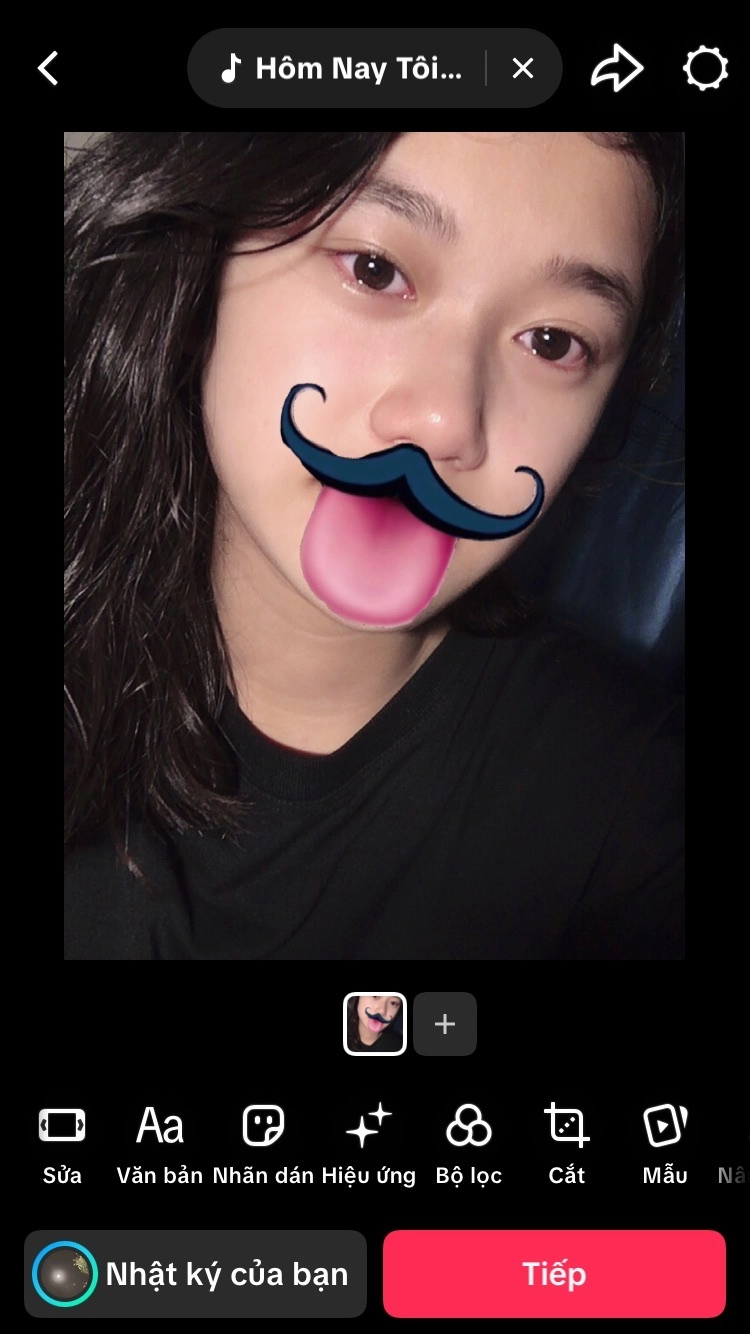Add another photo with plus button
The image size is (750, 1334).
point(445,1023)
